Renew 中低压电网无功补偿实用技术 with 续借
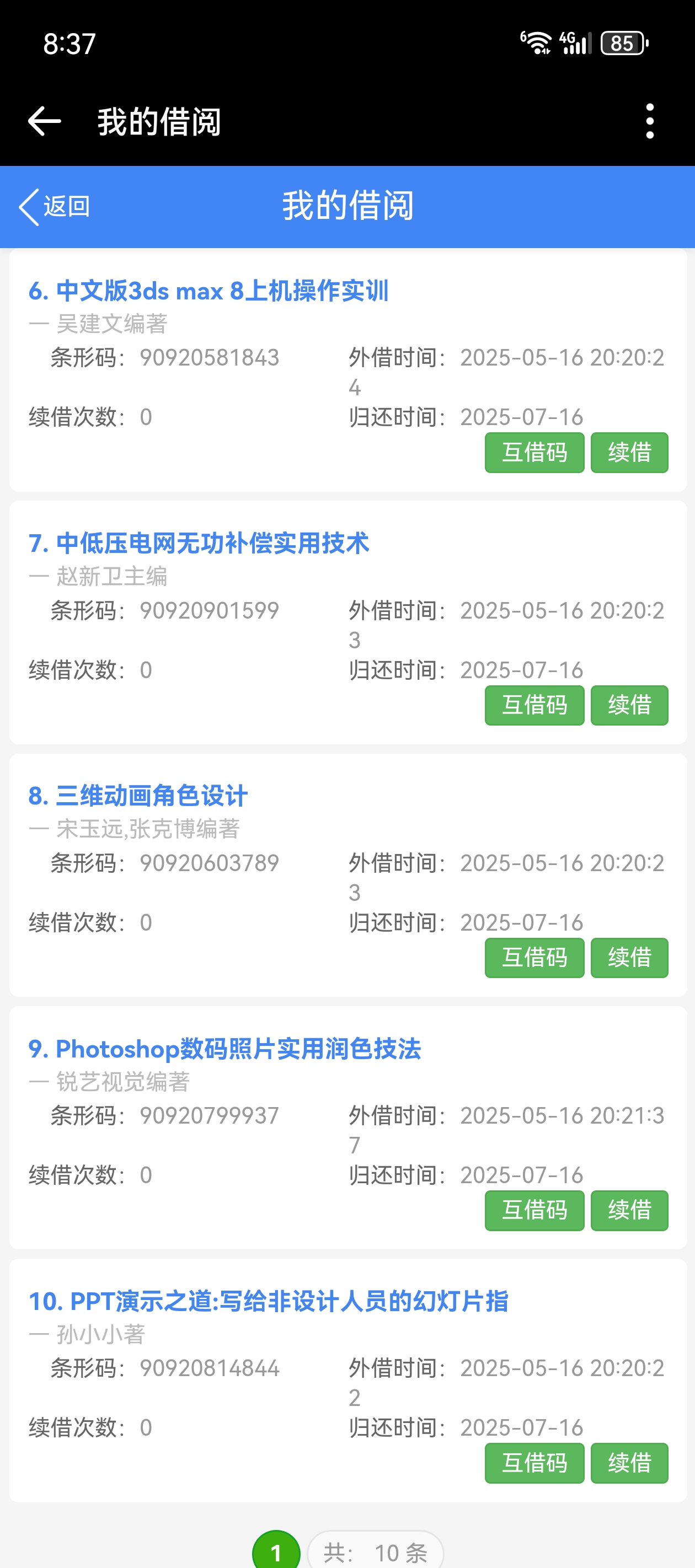The height and width of the screenshot is (1568, 695). click(629, 705)
